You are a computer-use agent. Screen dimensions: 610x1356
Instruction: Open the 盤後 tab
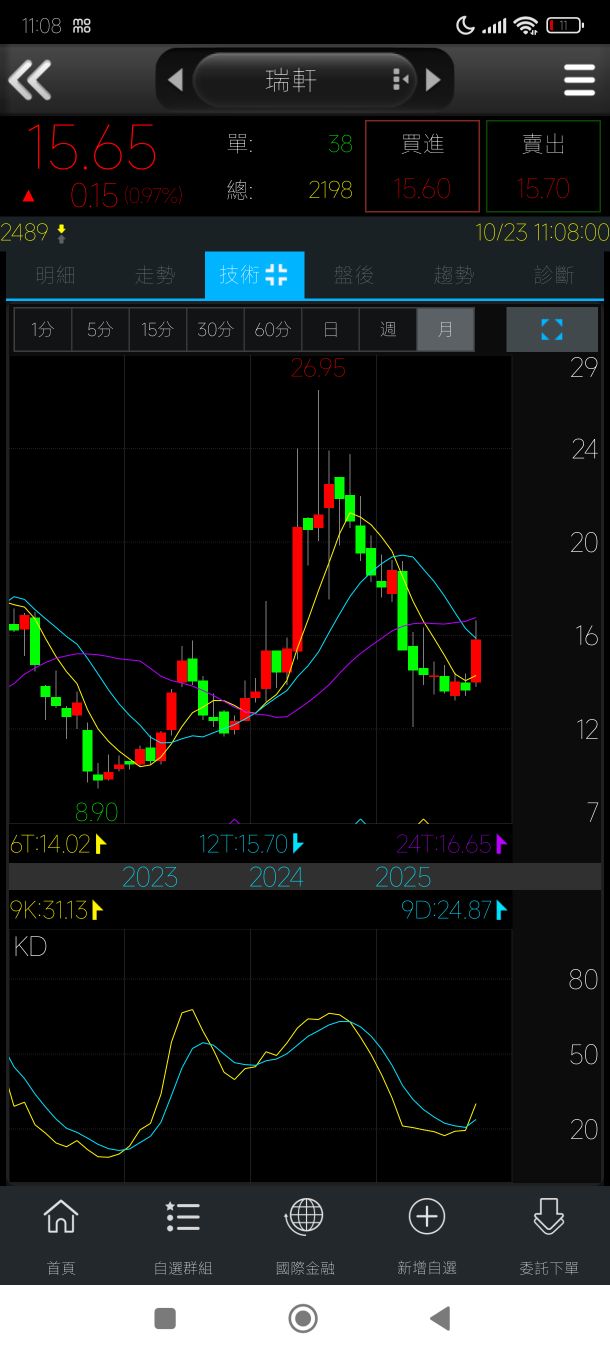click(354, 275)
